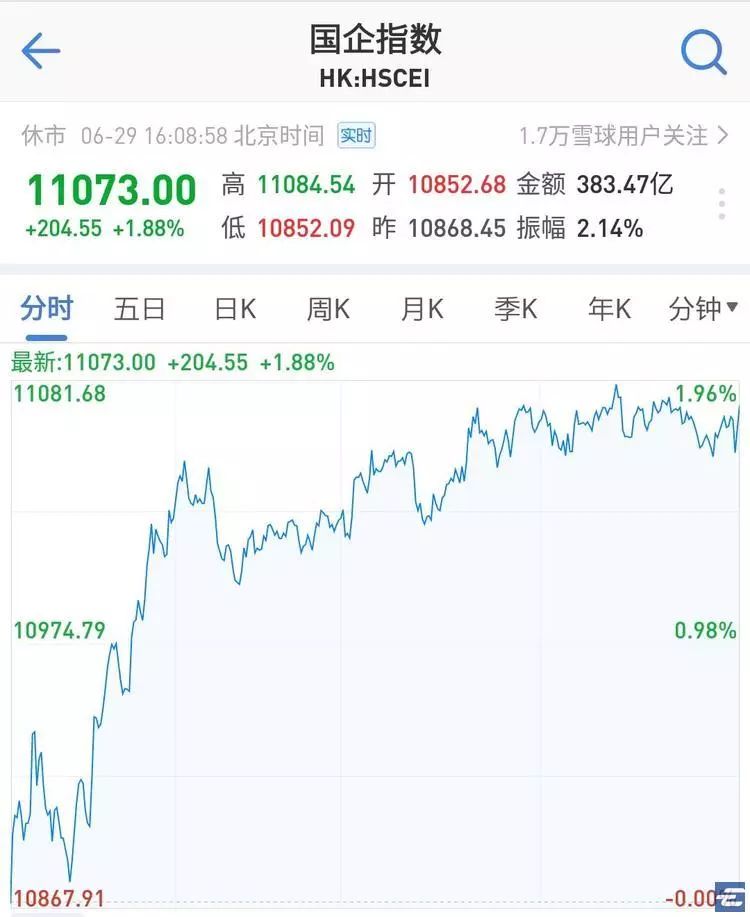This screenshot has width=750, height=917.
Task: Click the HK:HSCEI ticker label
Action: coord(375,77)
